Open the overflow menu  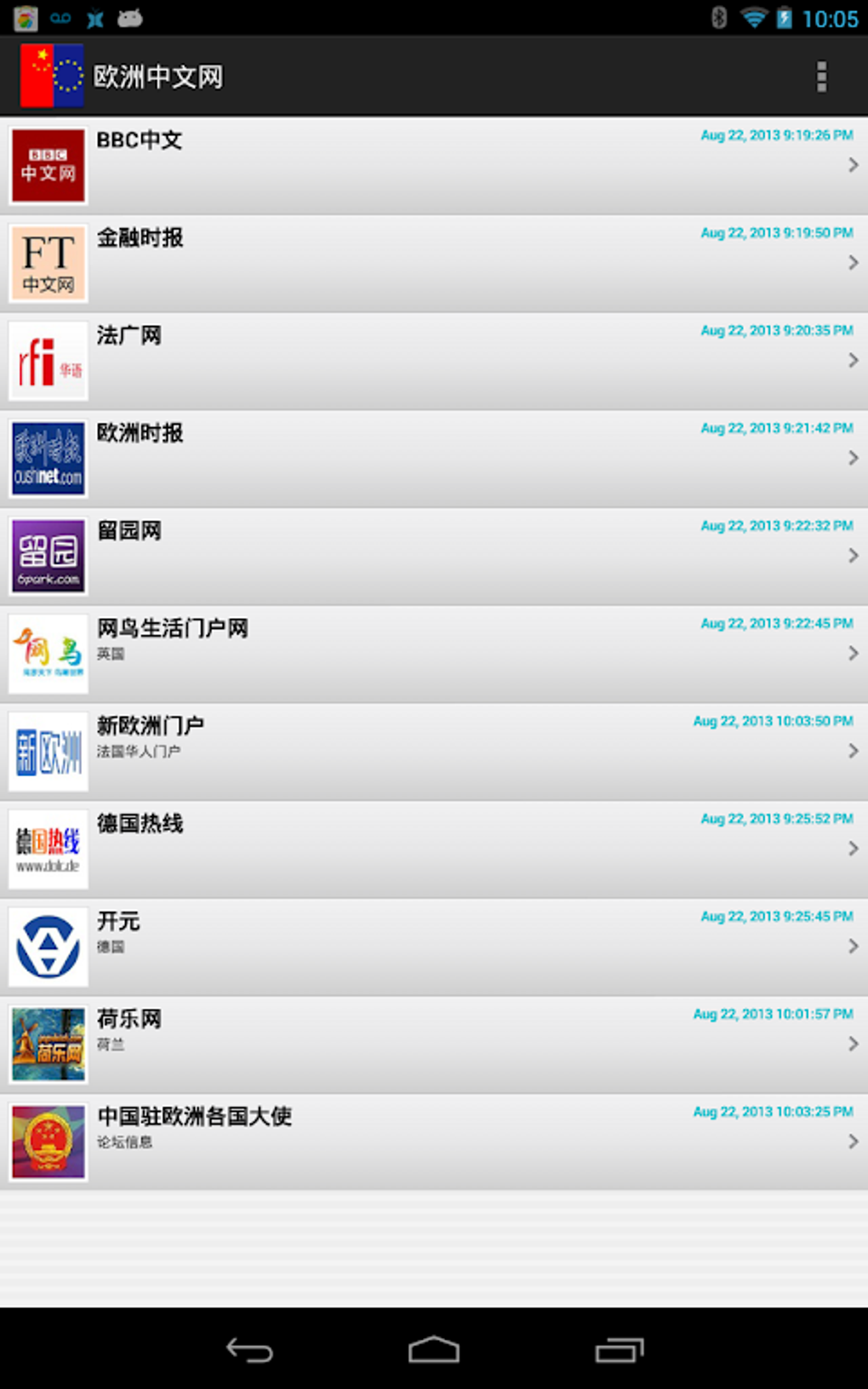coord(821,77)
